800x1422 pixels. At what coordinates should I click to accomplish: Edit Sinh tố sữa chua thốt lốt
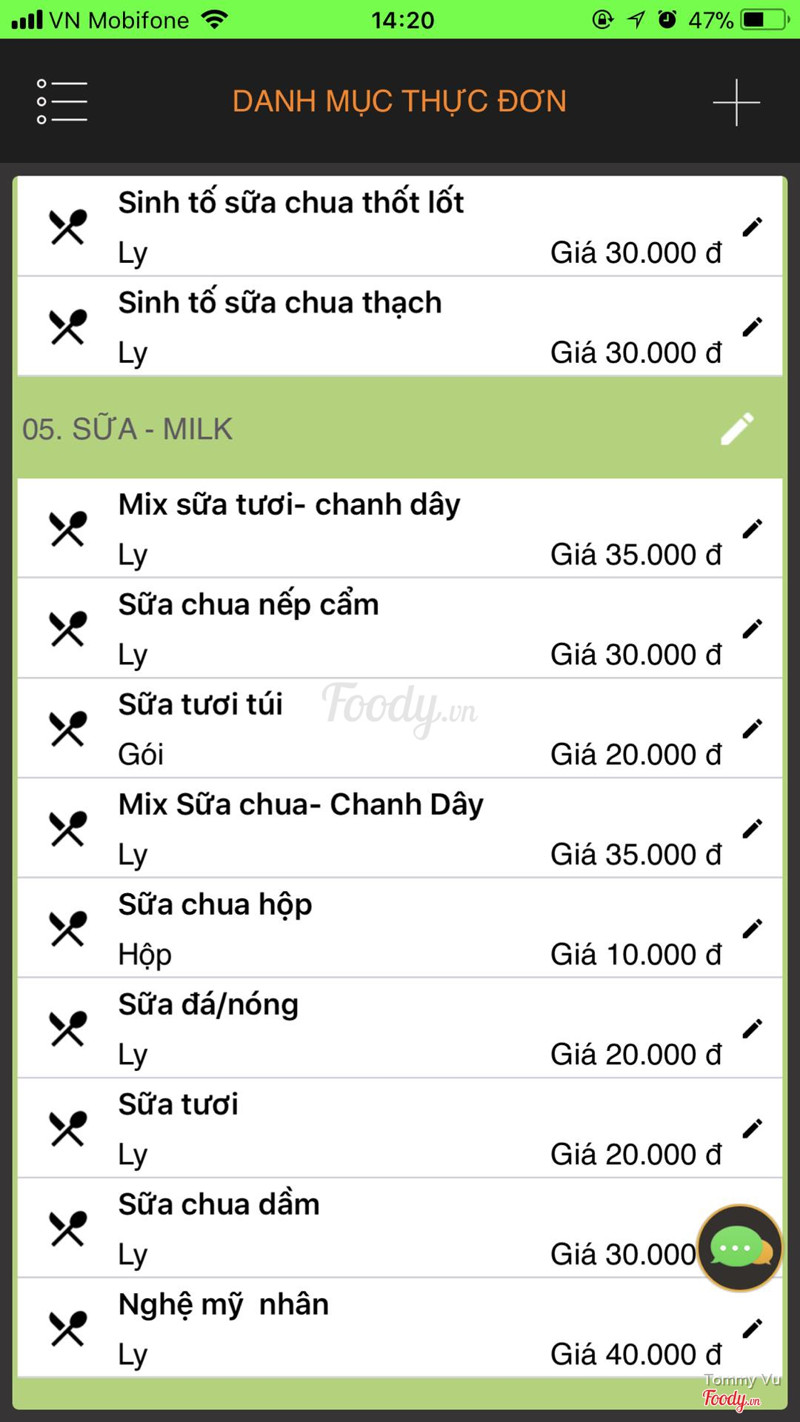(752, 227)
